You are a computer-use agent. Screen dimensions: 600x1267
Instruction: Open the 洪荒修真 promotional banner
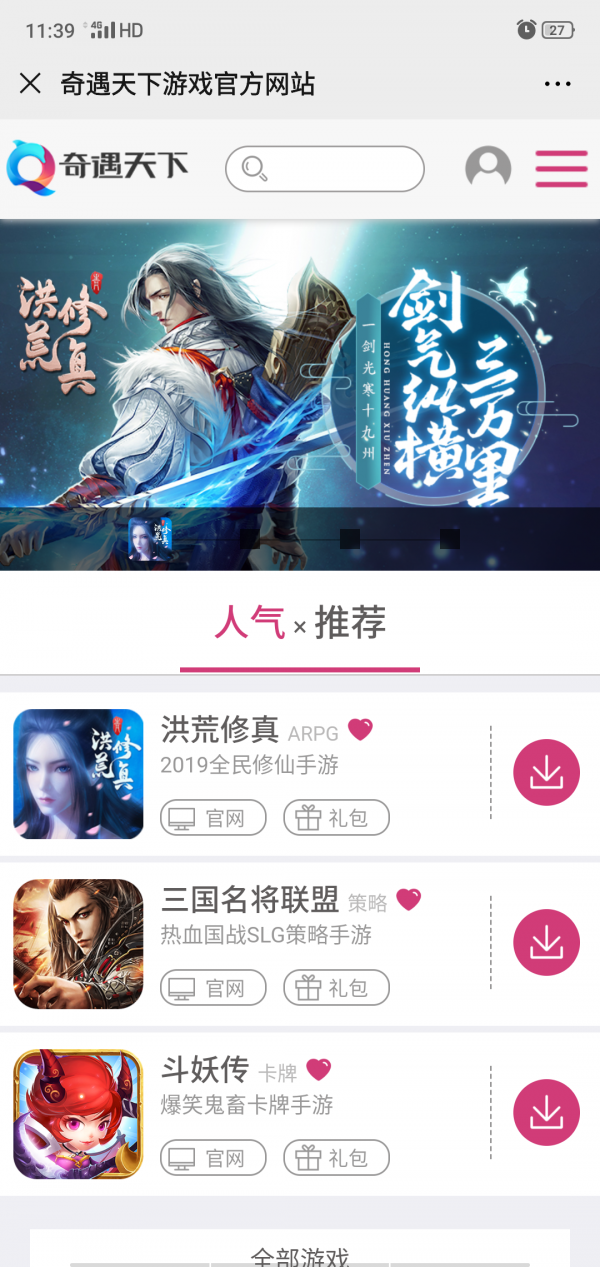pyautogui.click(x=300, y=380)
